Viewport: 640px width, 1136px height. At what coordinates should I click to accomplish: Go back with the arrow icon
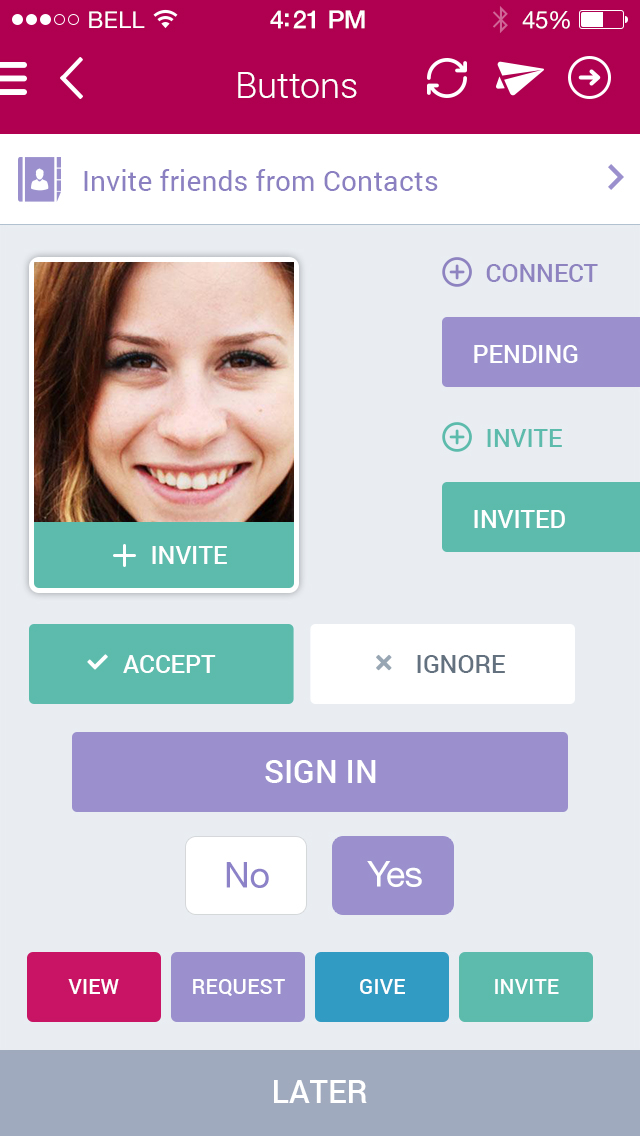pyautogui.click(x=72, y=78)
